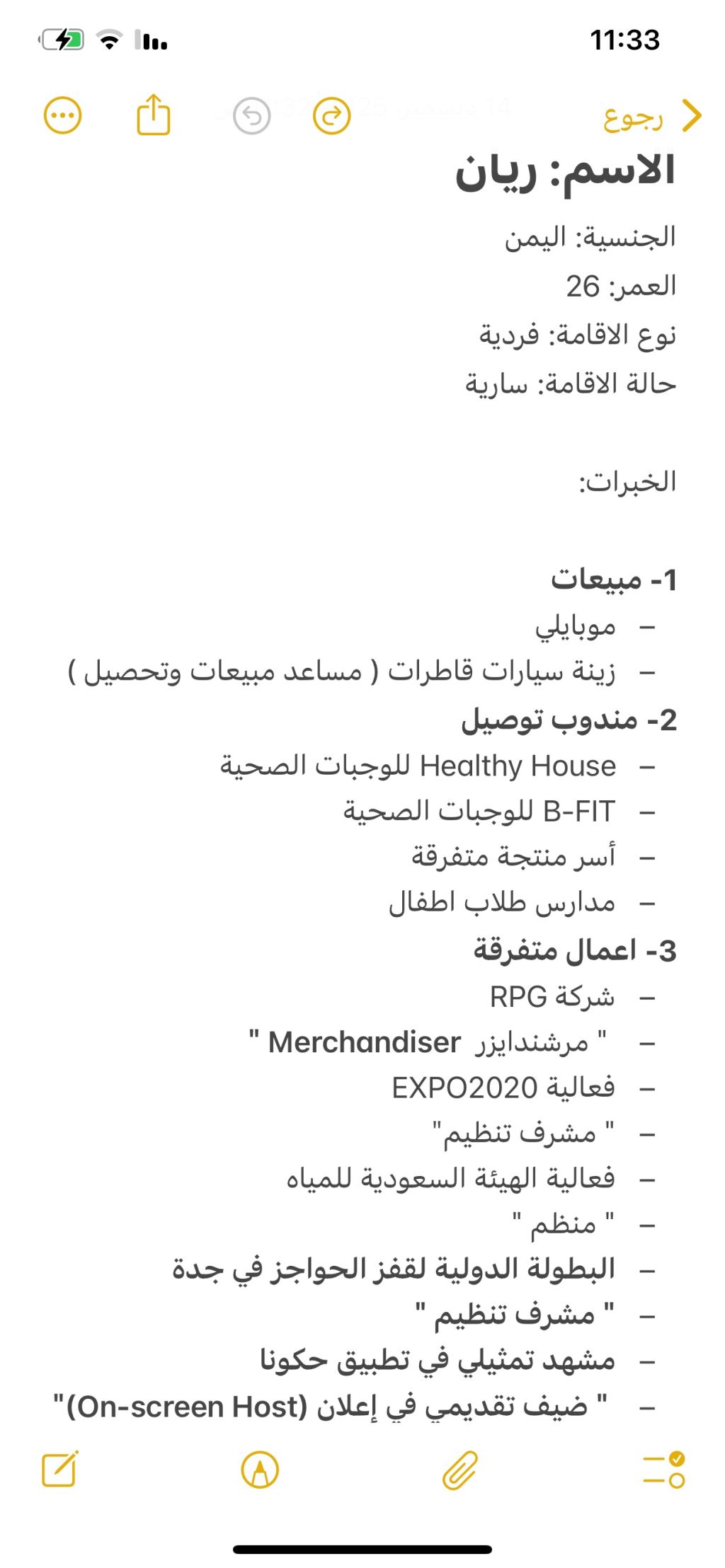Open the more options ellipsis menu

[63, 115]
